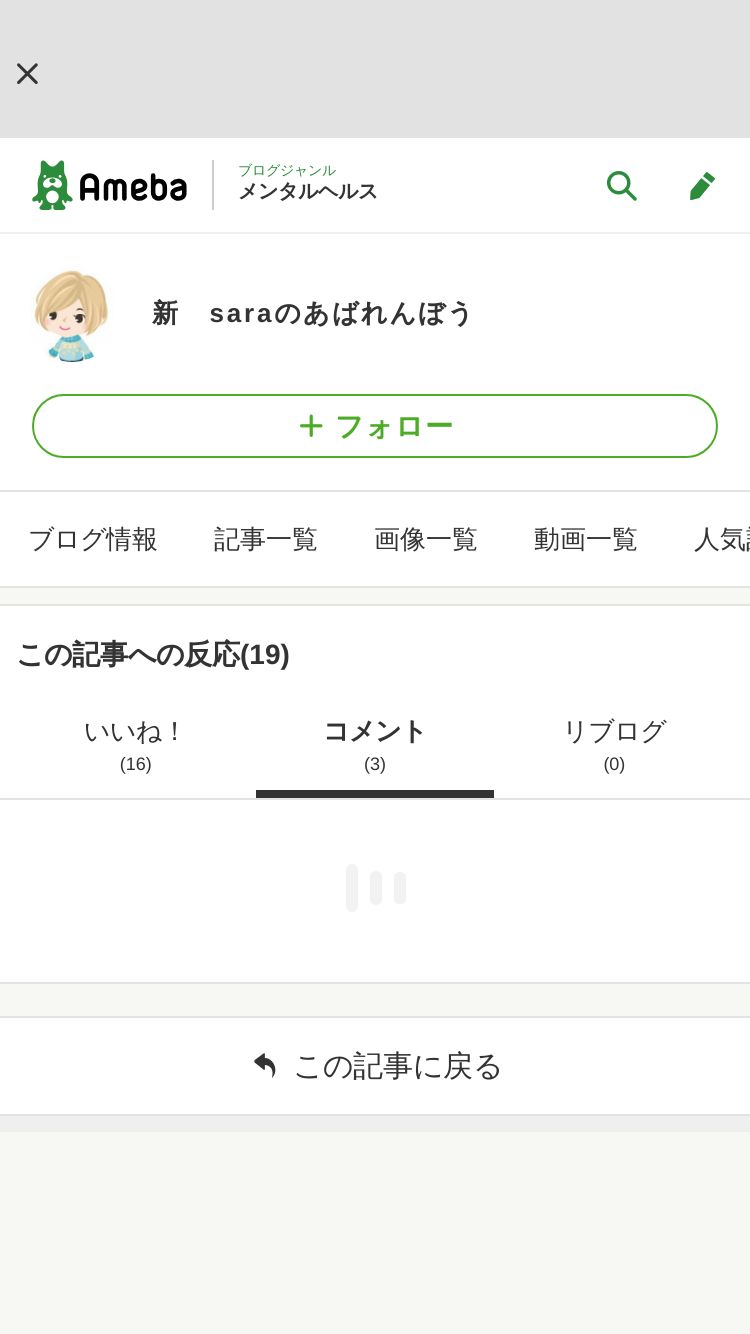
Task: Close the in-app browser page
Action: click(27, 73)
